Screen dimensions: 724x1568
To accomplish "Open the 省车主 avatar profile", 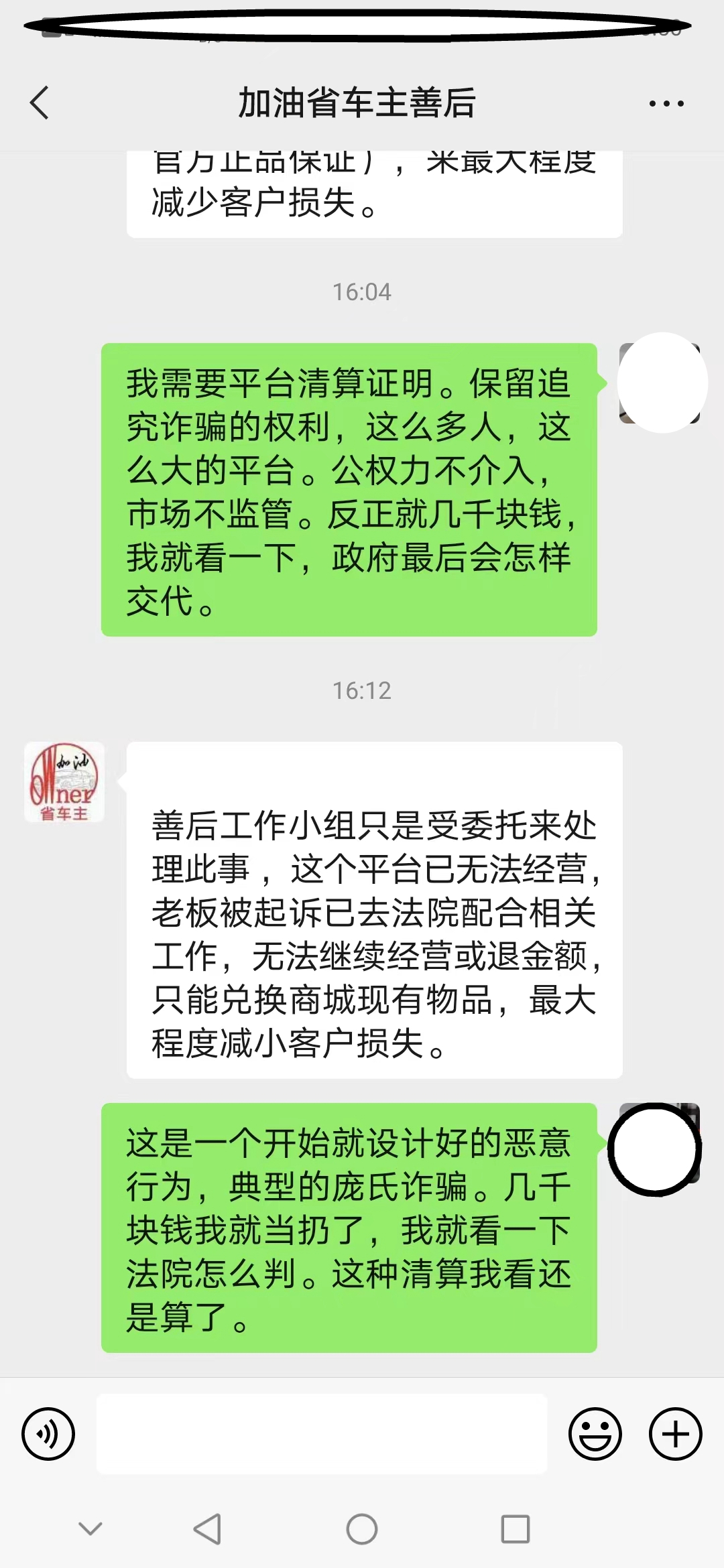I will 64,782.
